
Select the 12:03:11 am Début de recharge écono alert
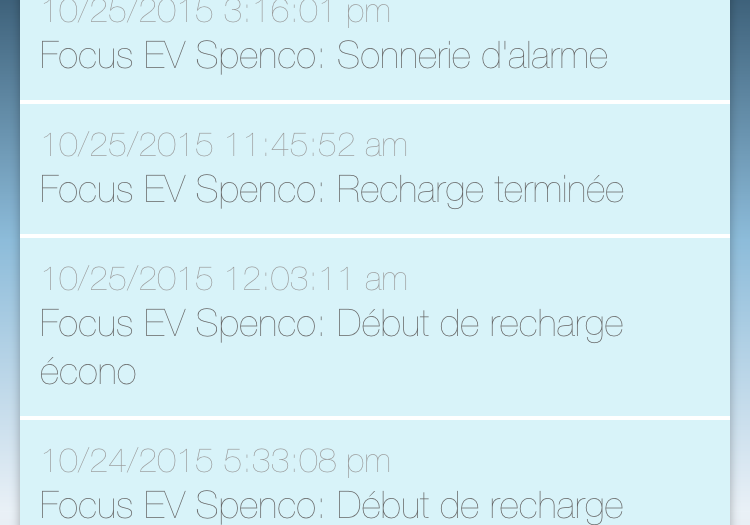pos(374,326)
